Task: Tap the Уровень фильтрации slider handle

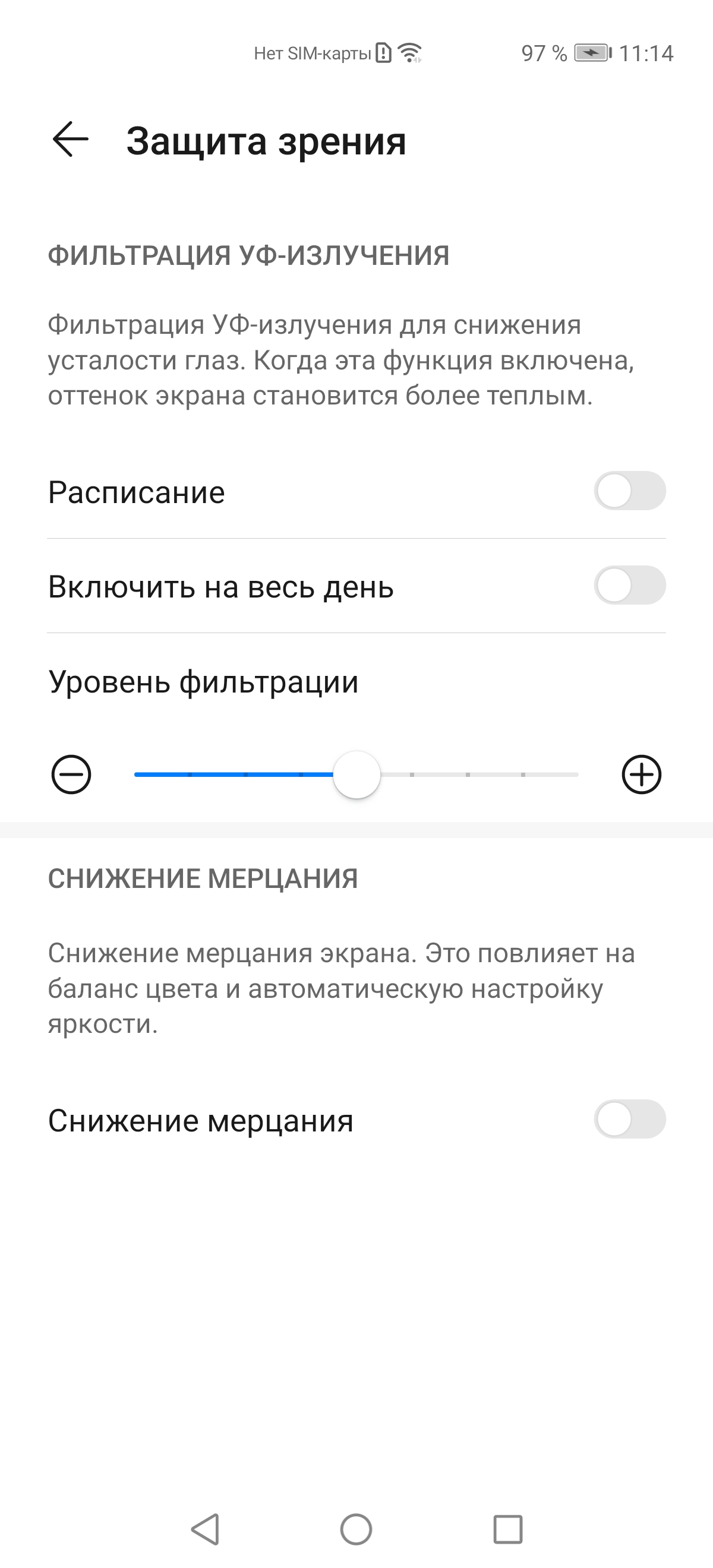Action: coord(357,775)
